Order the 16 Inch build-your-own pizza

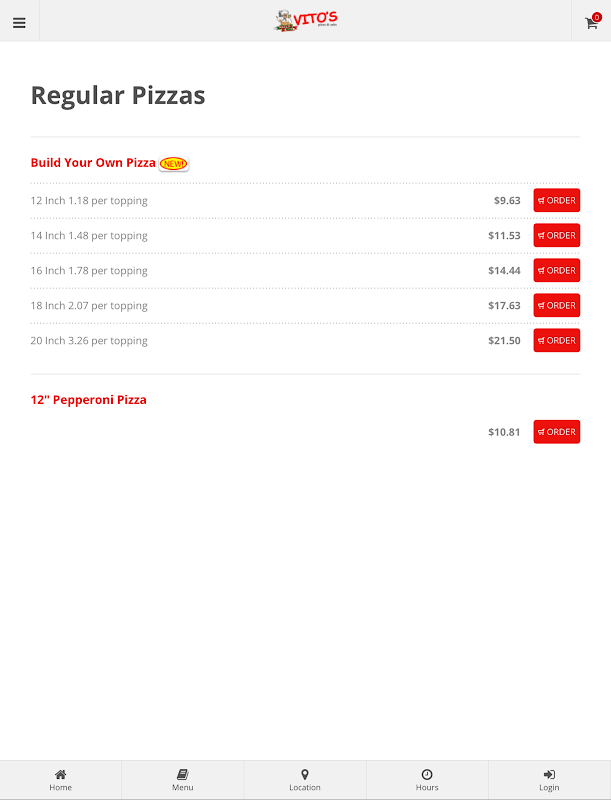click(x=556, y=271)
